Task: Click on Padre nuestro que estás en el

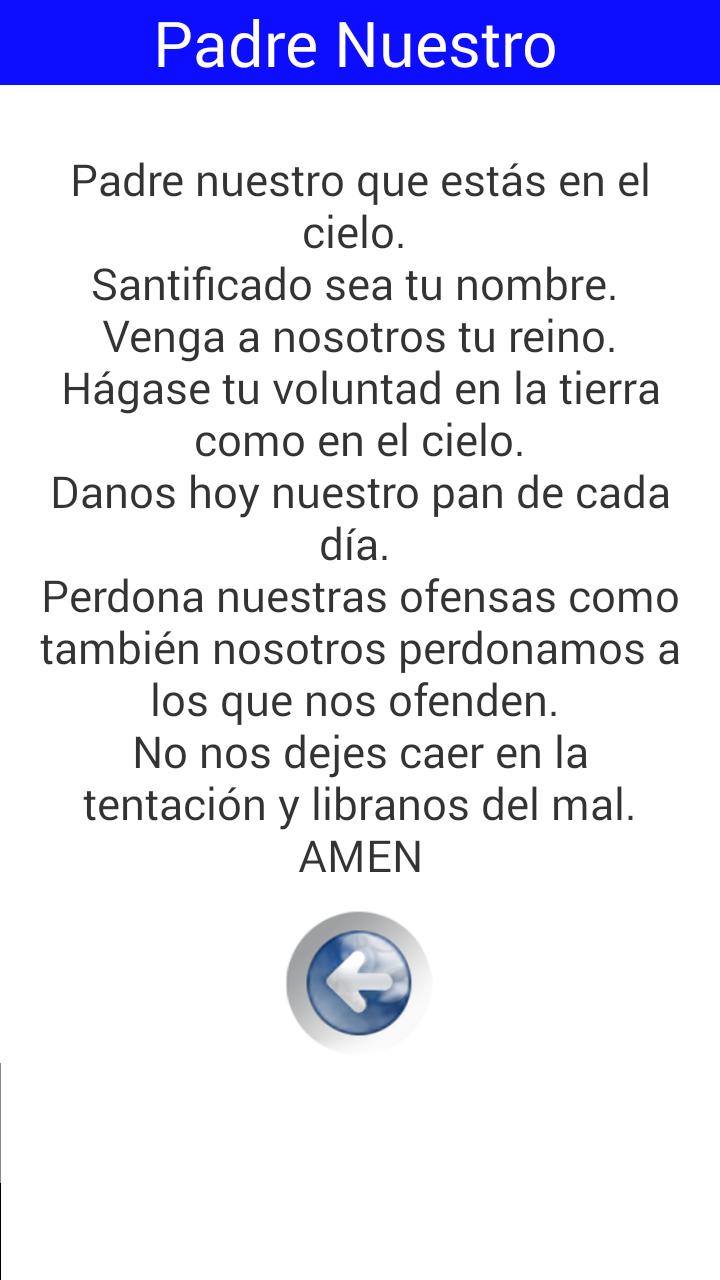Action: pyautogui.click(x=360, y=182)
